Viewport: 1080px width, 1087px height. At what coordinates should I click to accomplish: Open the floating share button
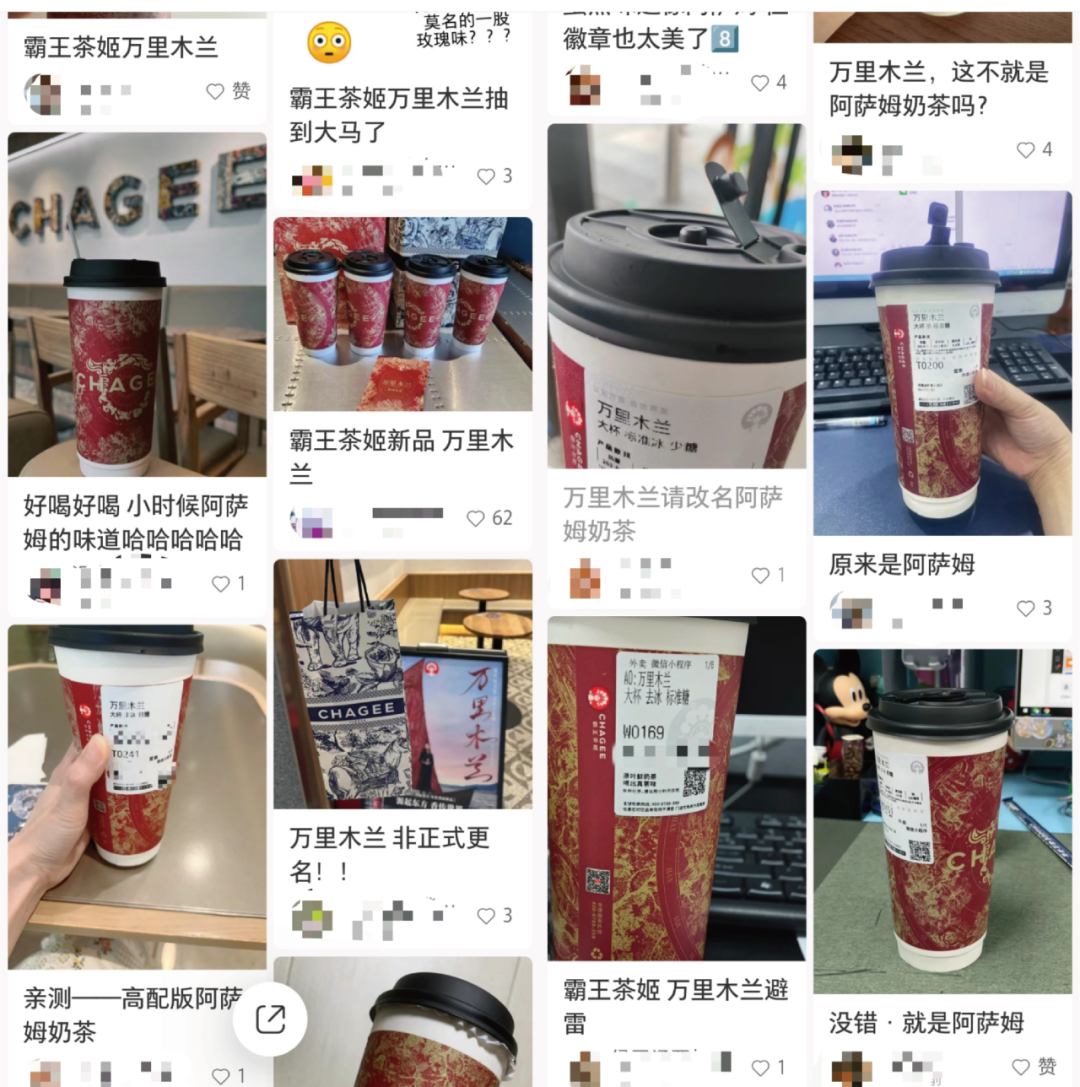(270, 1019)
